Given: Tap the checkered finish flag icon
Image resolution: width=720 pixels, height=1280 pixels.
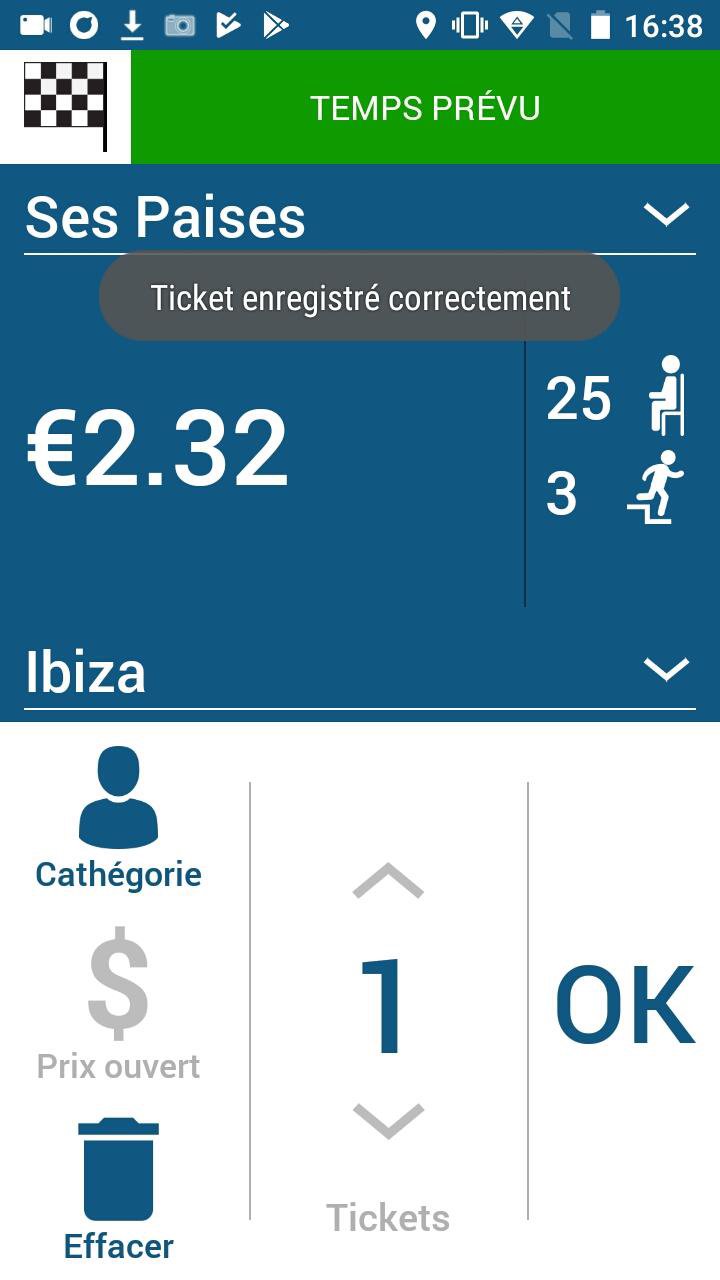Looking at the screenshot, I should pos(65,106).
